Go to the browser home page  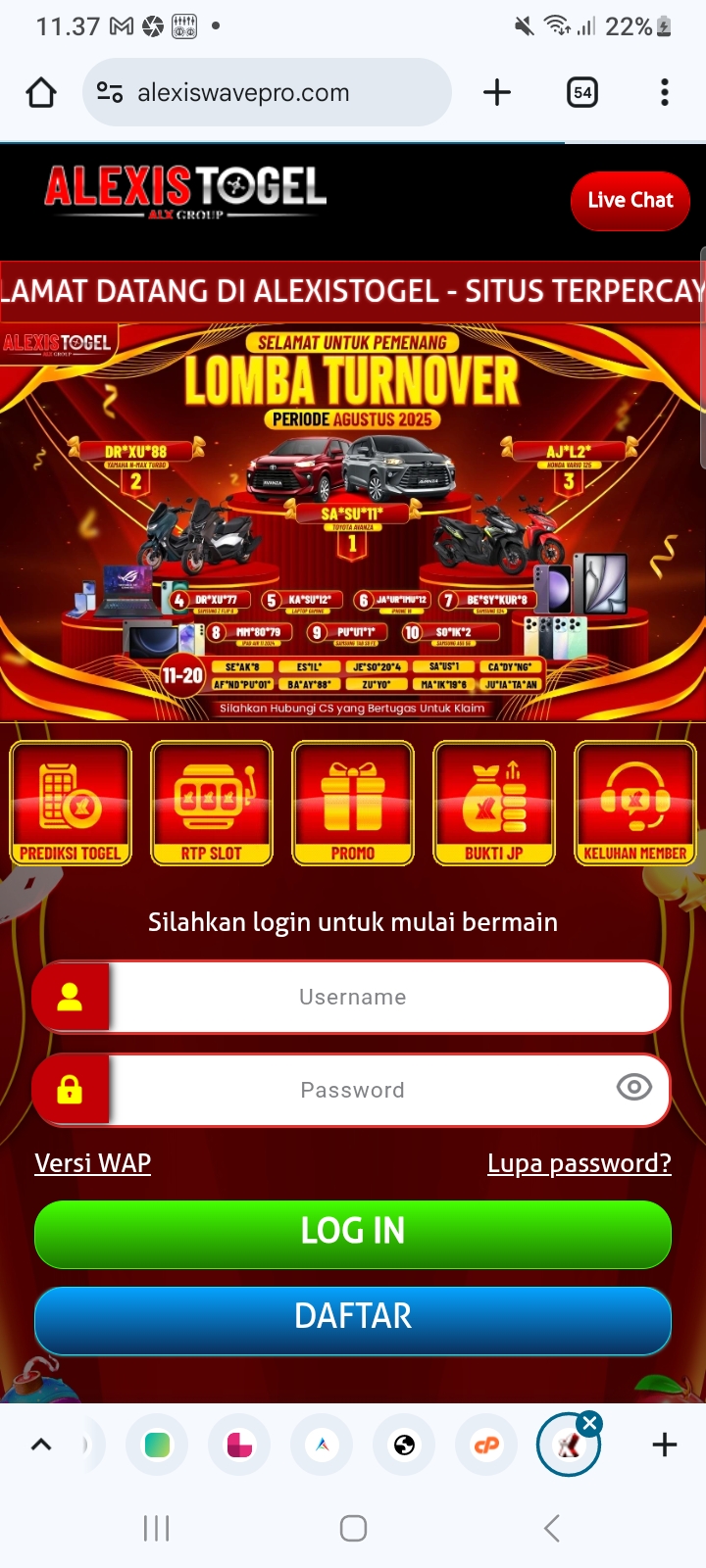point(41,93)
